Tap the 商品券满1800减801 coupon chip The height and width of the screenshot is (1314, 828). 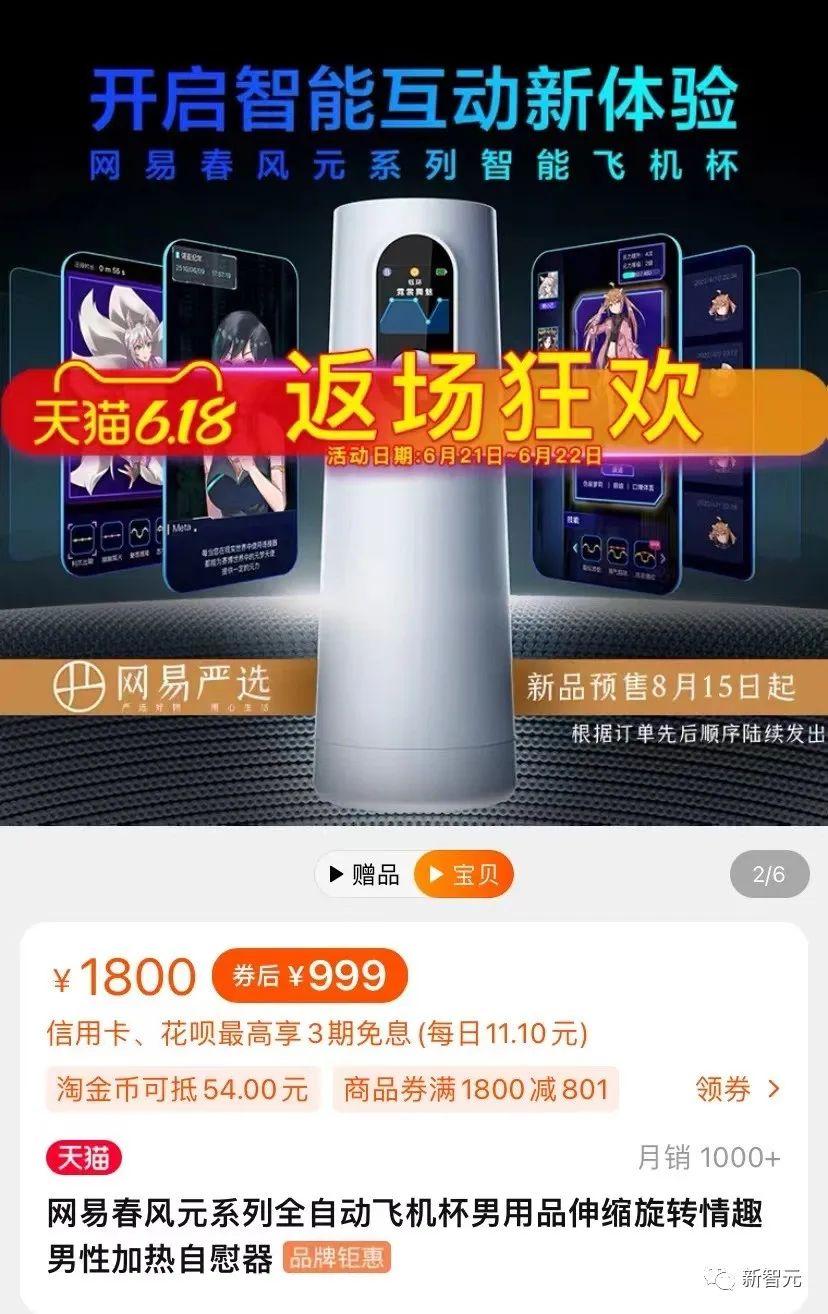pos(476,1089)
